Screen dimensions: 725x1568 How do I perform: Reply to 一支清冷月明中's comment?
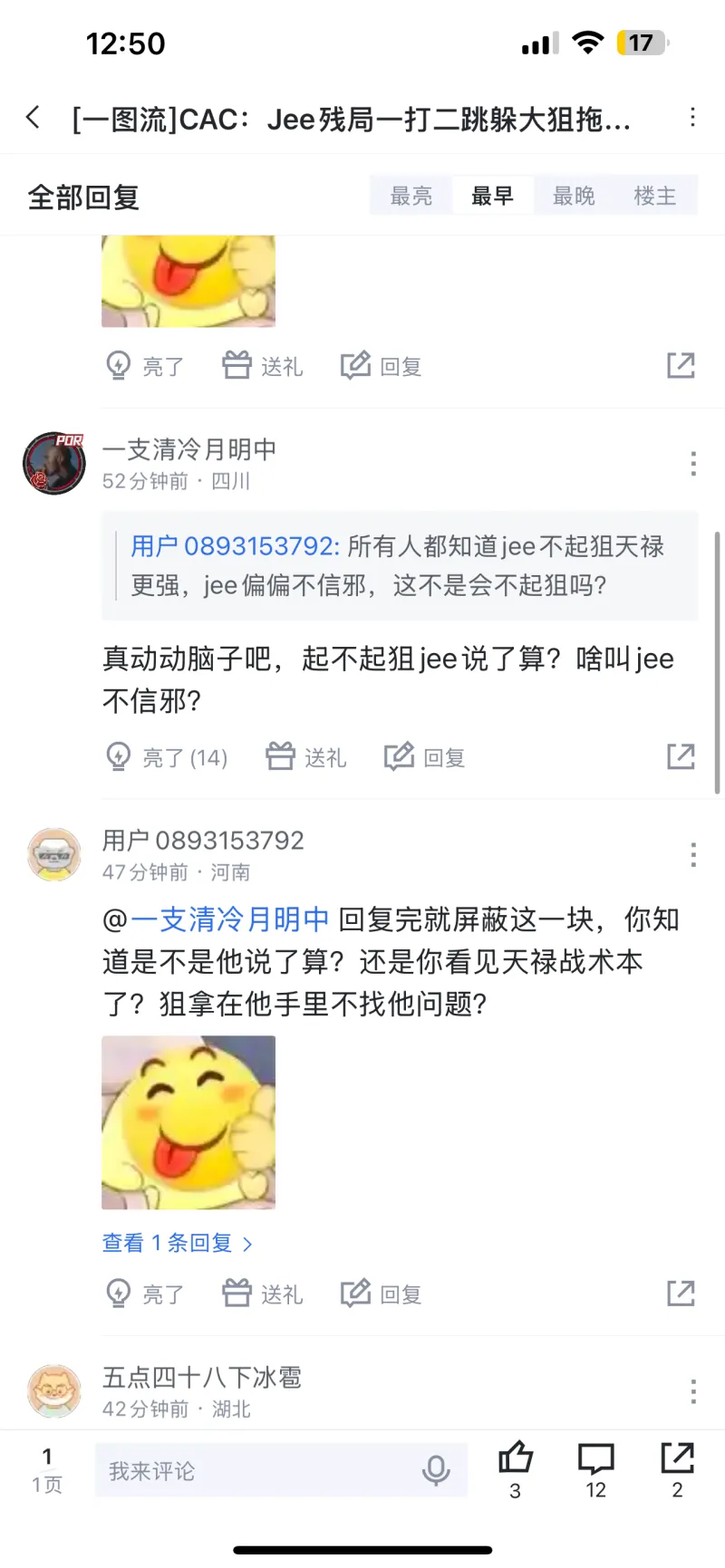(x=425, y=757)
